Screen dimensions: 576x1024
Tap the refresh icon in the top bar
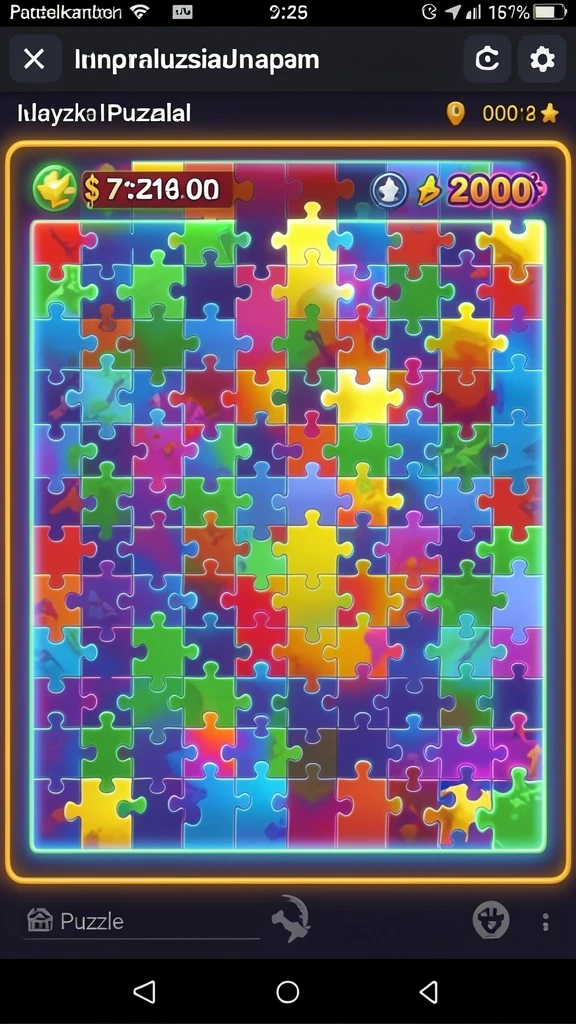coord(487,59)
